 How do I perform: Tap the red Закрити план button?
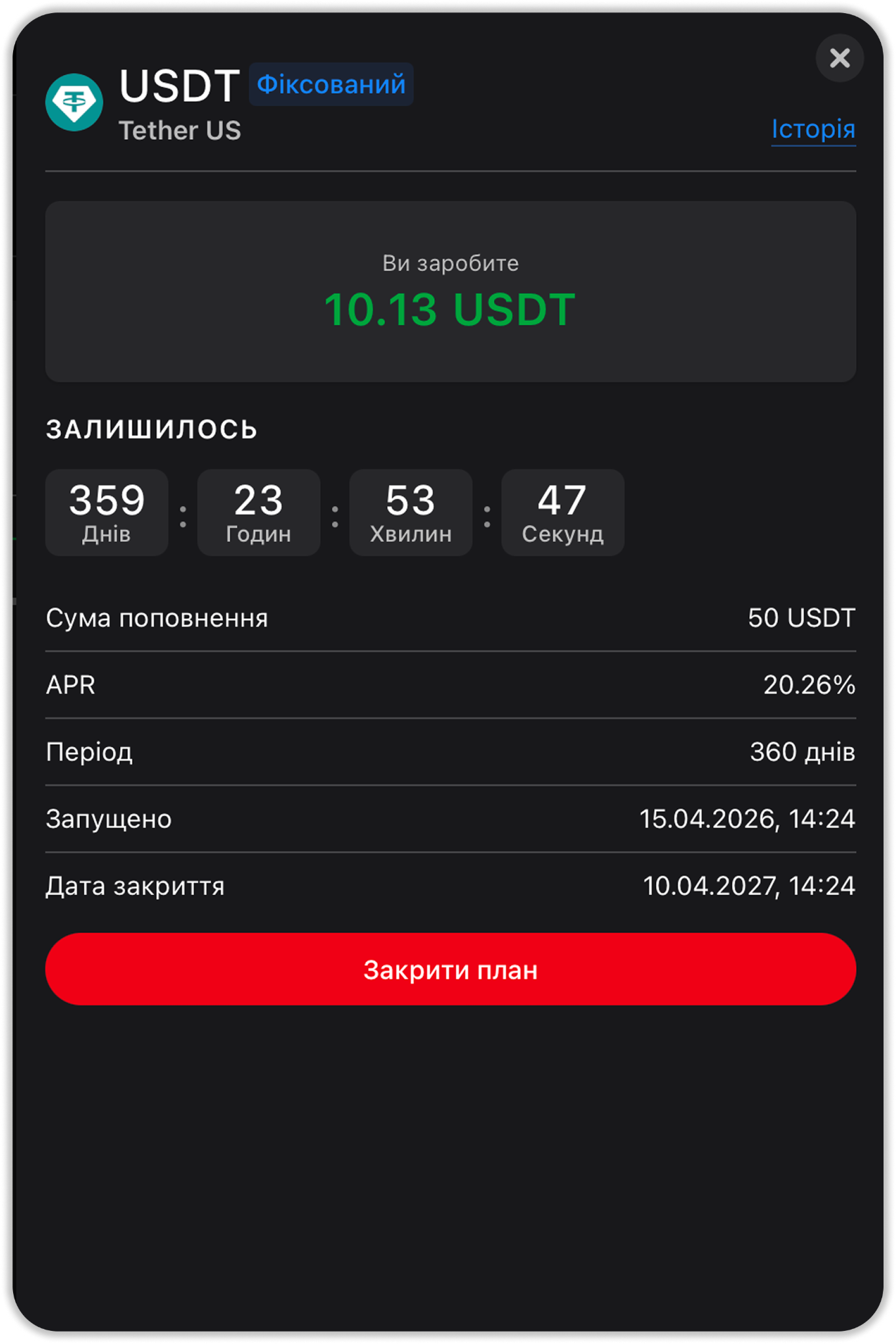pos(451,969)
